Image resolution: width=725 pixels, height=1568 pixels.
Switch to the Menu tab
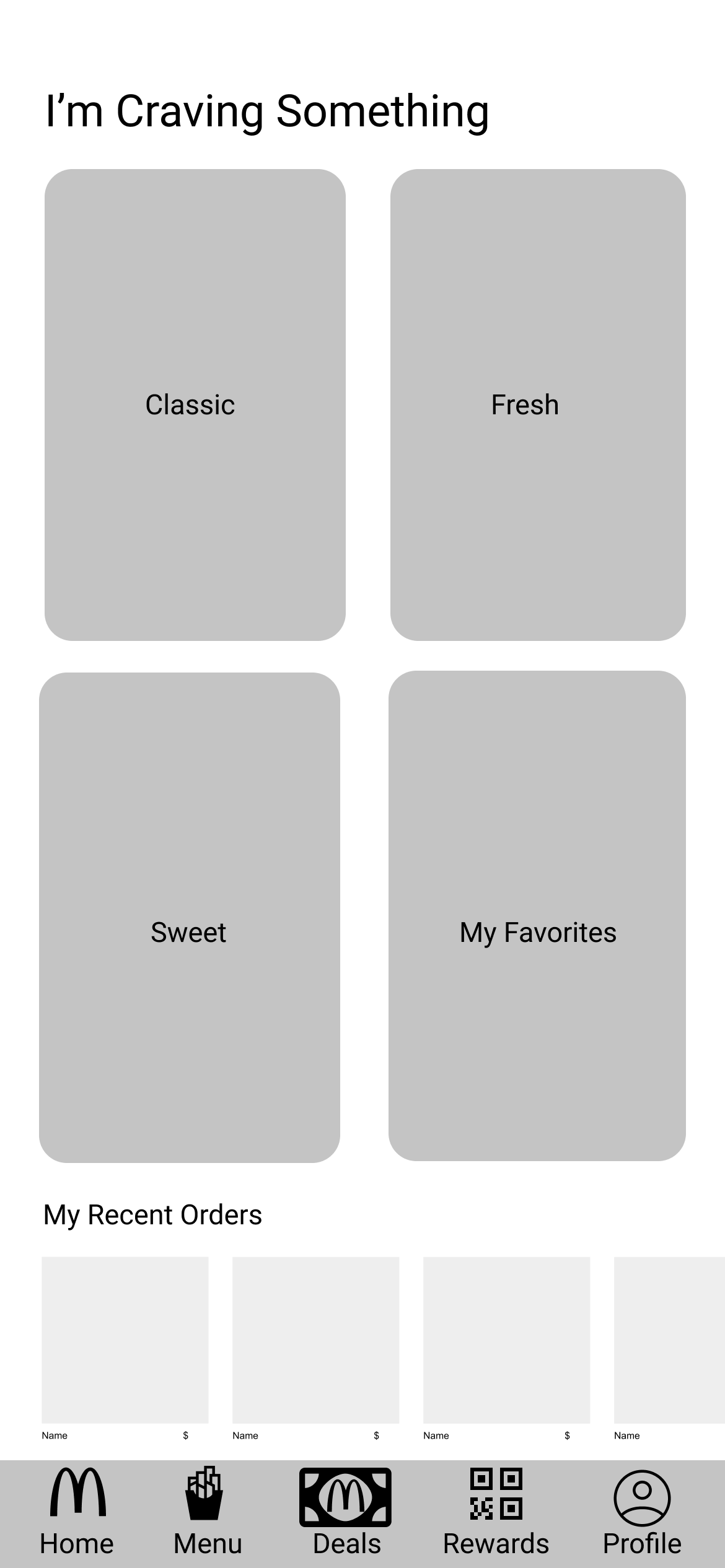pyautogui.click(x=207, y=1512)
